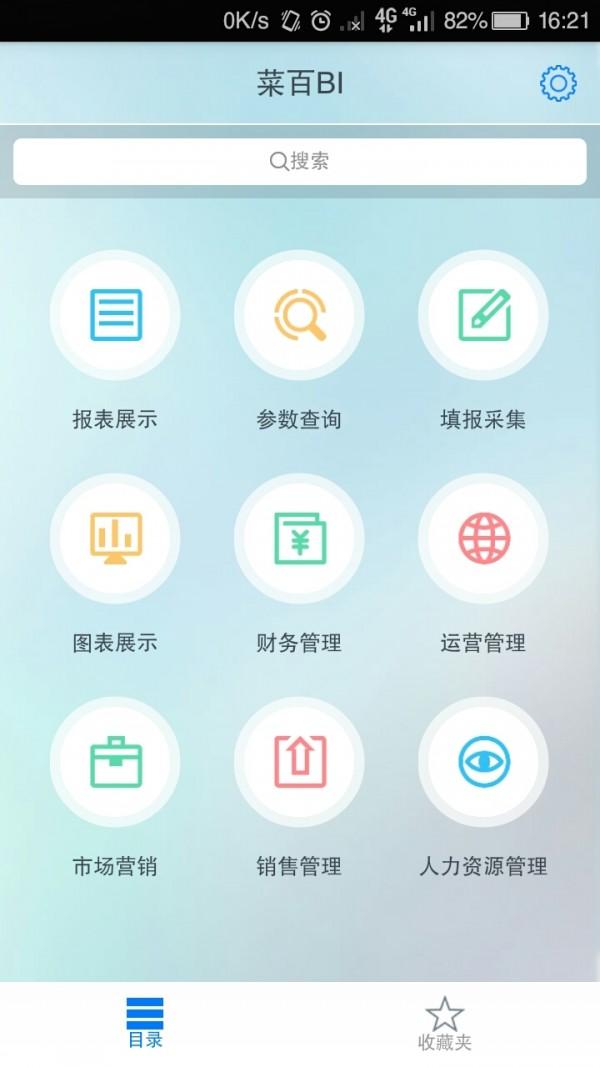The image size is (600, 1067).
Task: Select 填报采集 data entry
Action: pos(483,315)
